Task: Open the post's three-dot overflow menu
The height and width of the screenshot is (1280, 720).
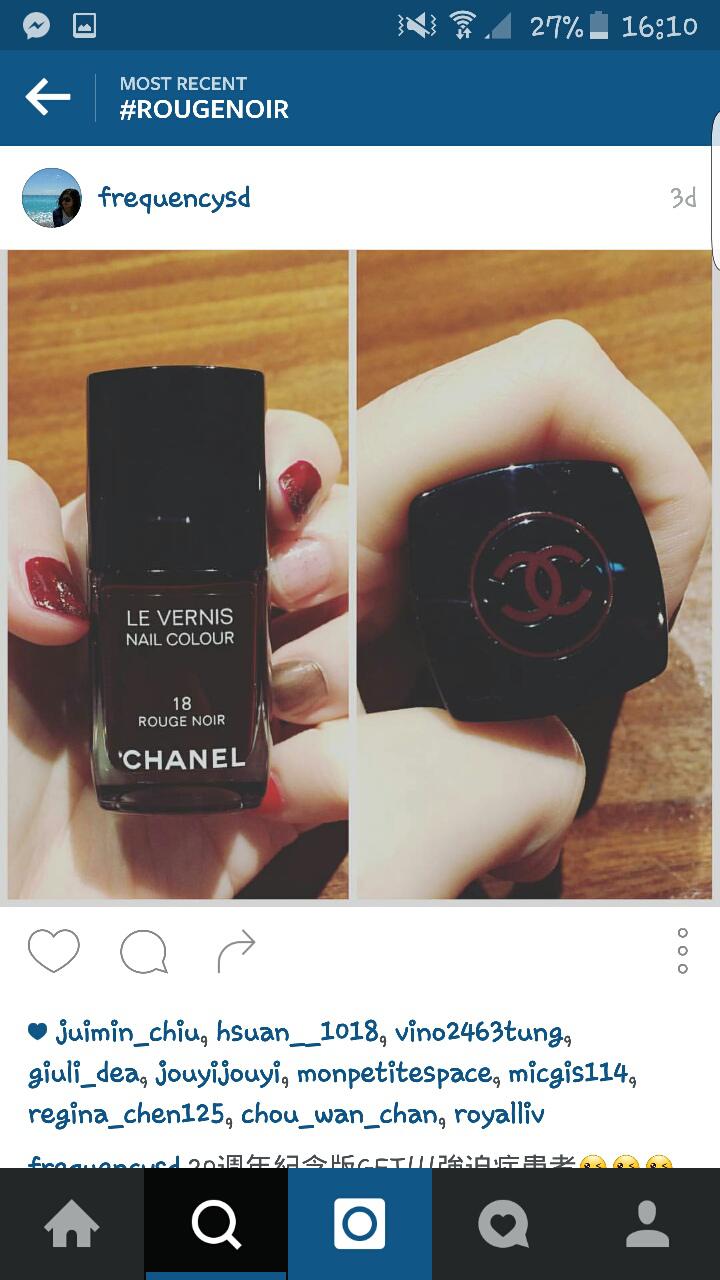Action: tap(682, 951)
